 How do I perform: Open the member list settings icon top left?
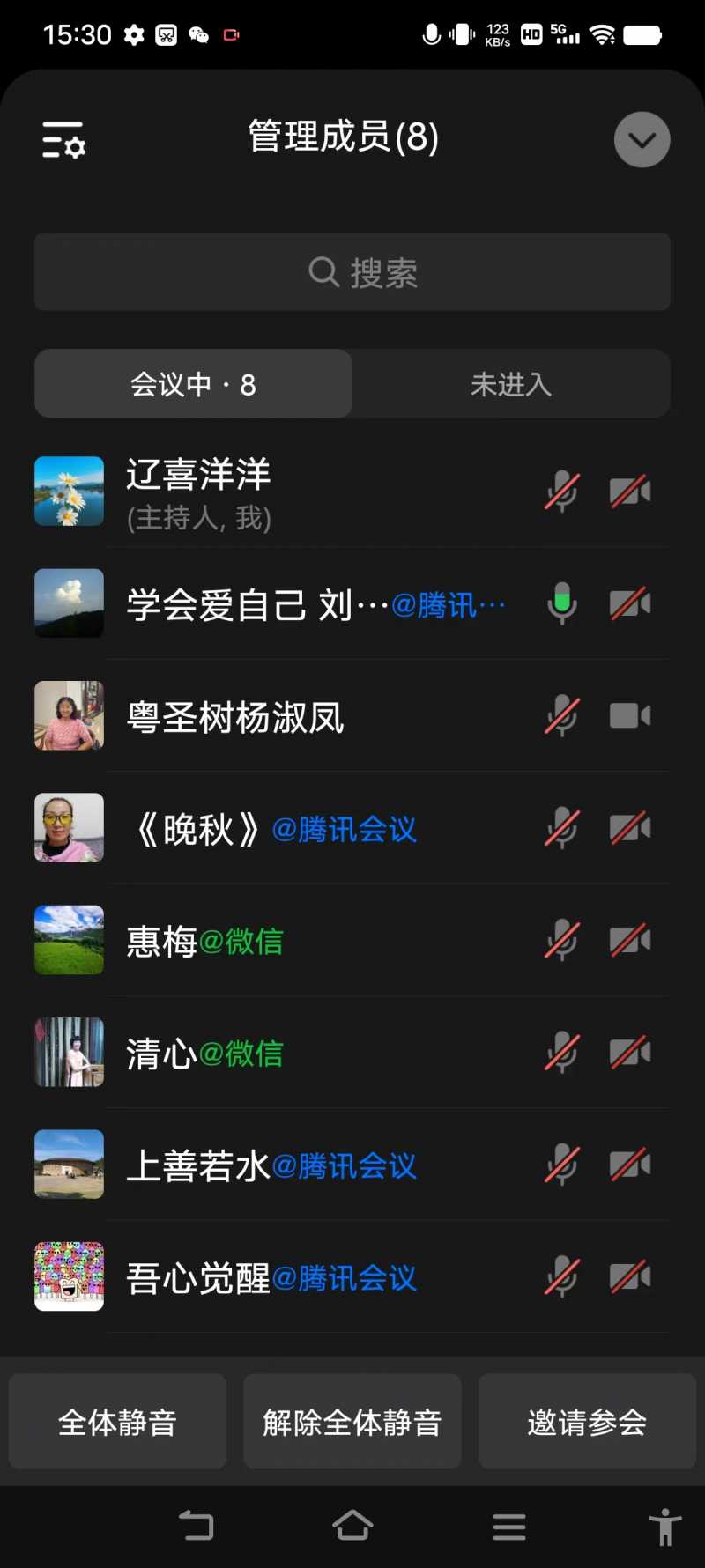pos(63,139)
